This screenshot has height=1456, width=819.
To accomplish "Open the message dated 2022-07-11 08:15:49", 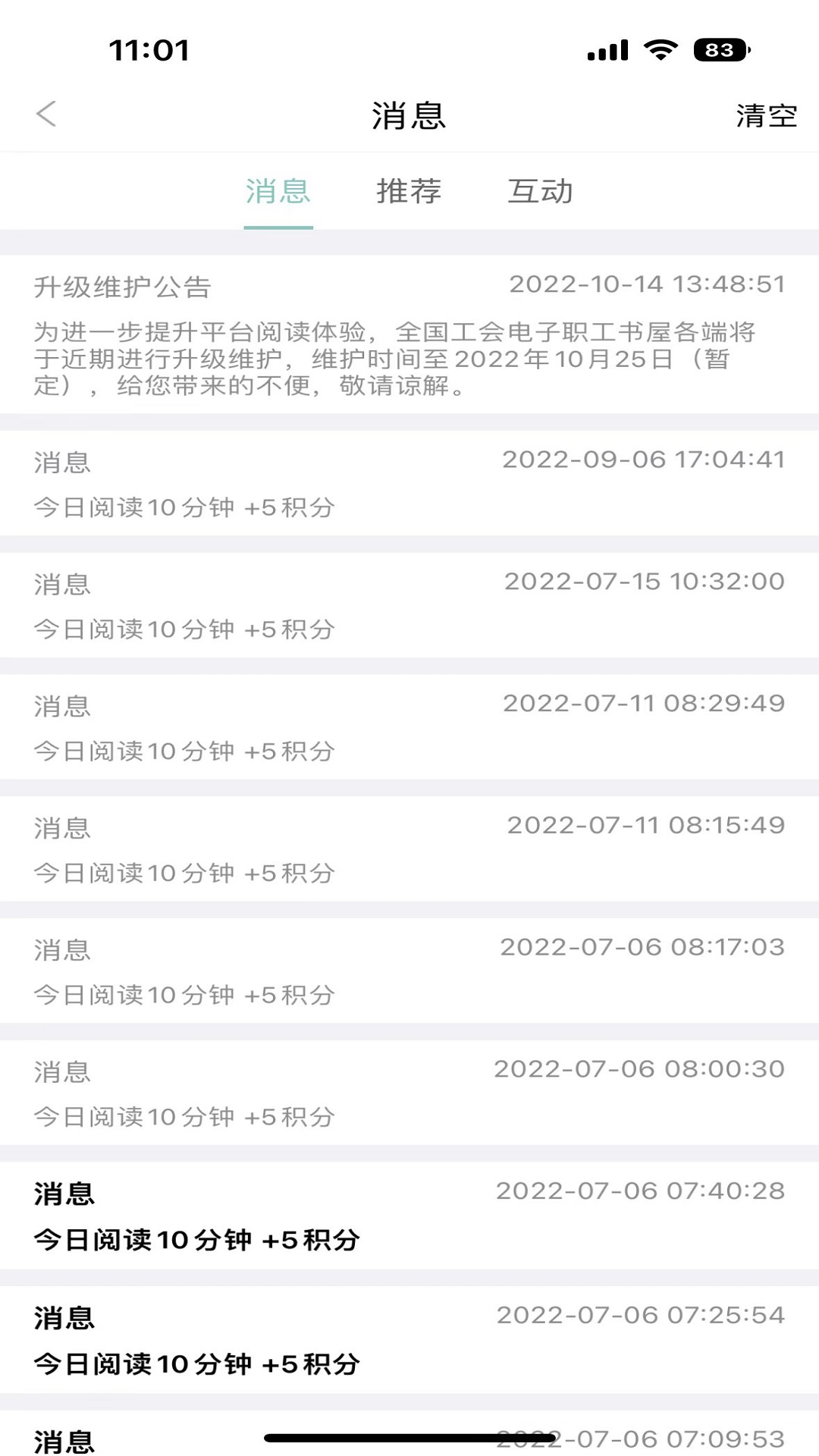I will [409, 846].
